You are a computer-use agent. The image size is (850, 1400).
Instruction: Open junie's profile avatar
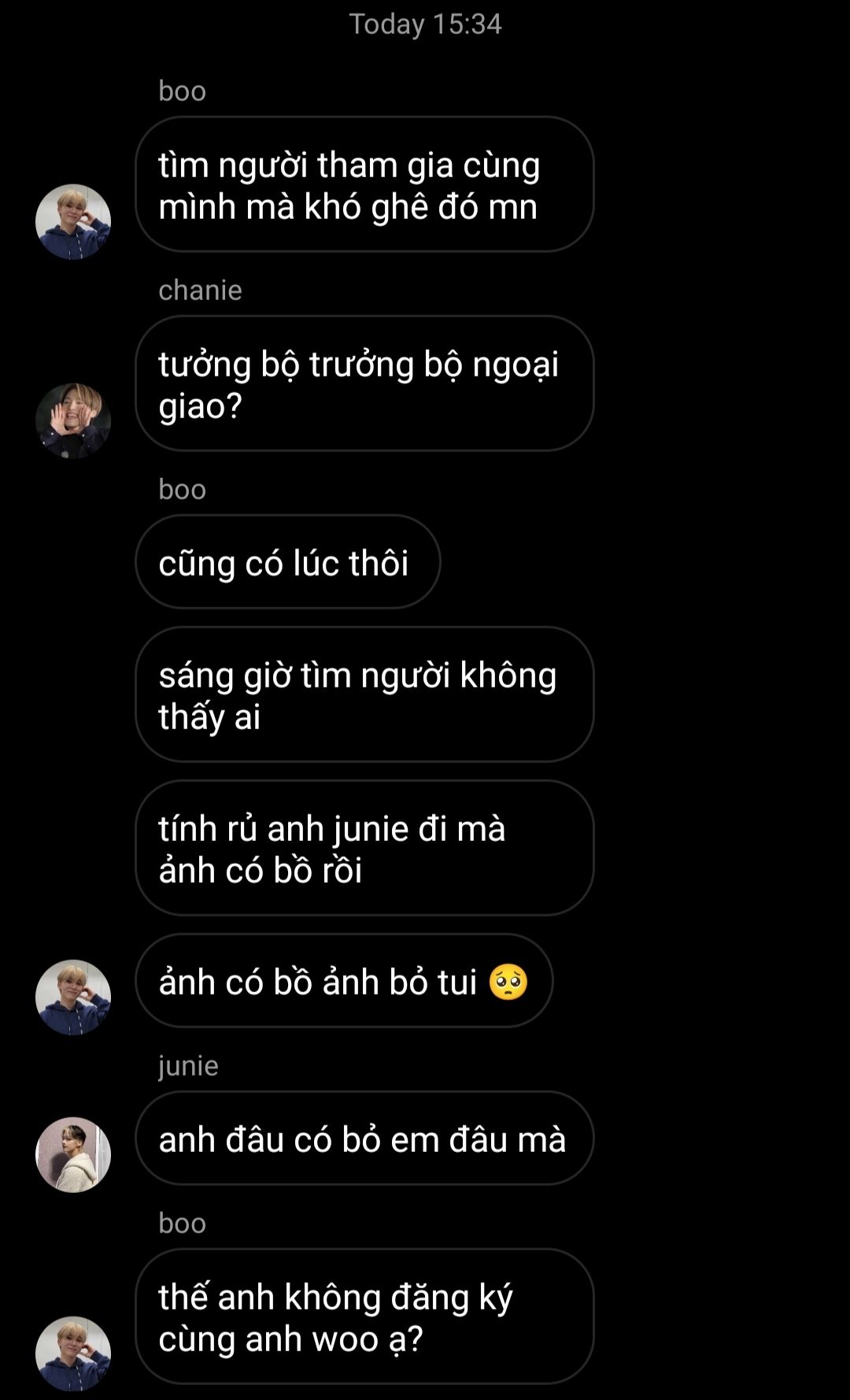[73, 1154]
